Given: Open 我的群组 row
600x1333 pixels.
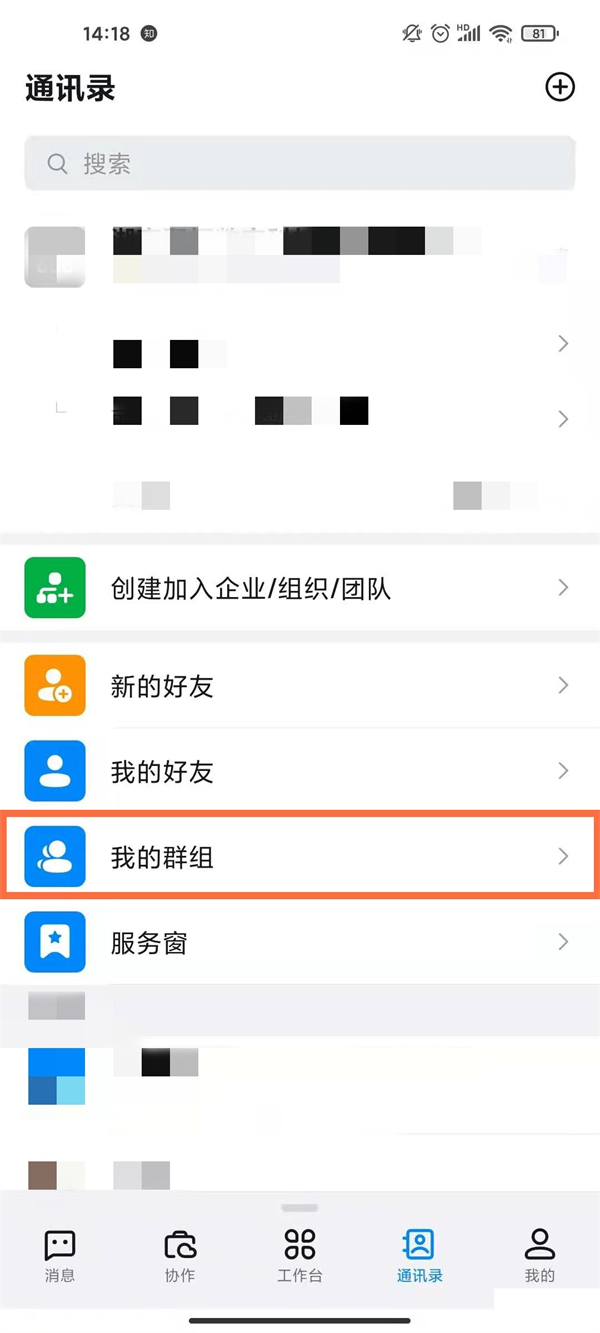Looking at the screenshot, I should point(300,857).
